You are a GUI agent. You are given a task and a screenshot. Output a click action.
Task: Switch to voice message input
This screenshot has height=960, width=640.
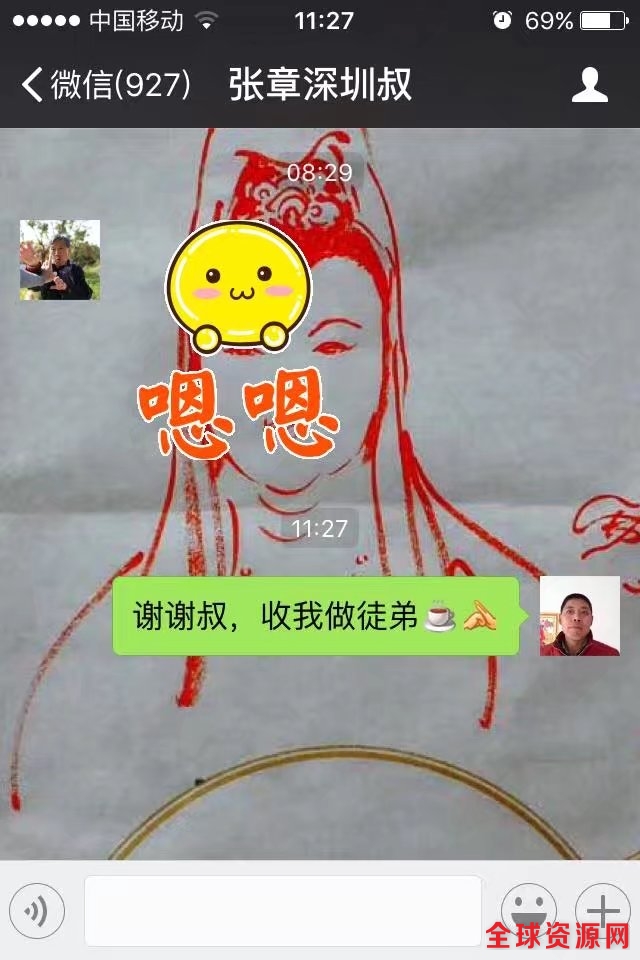[x=37, y=910]
